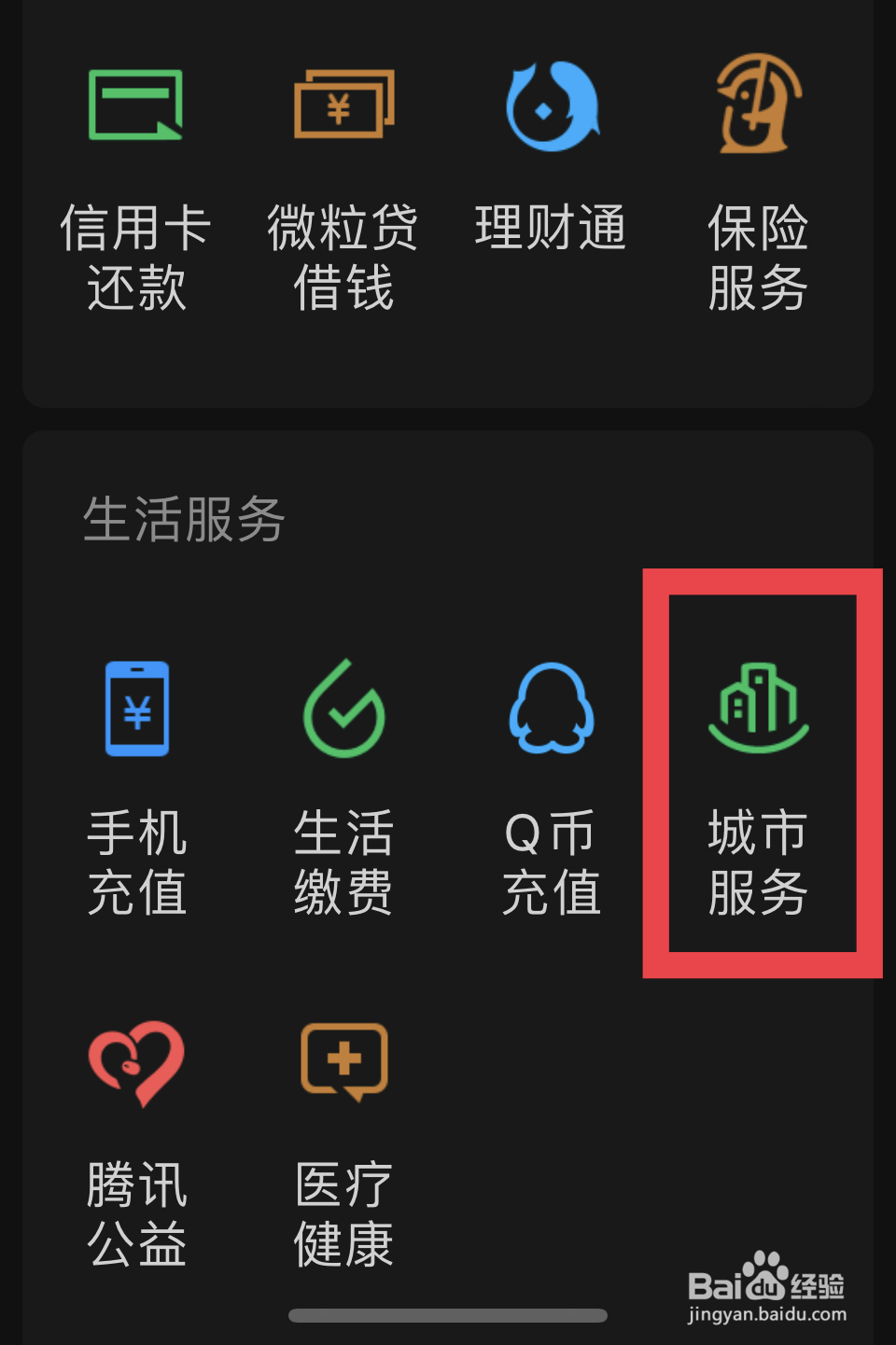Click the bottom scroll indicator bar
The width and height of the screenshot is (896, 1345).
[x=448, y=1315]
